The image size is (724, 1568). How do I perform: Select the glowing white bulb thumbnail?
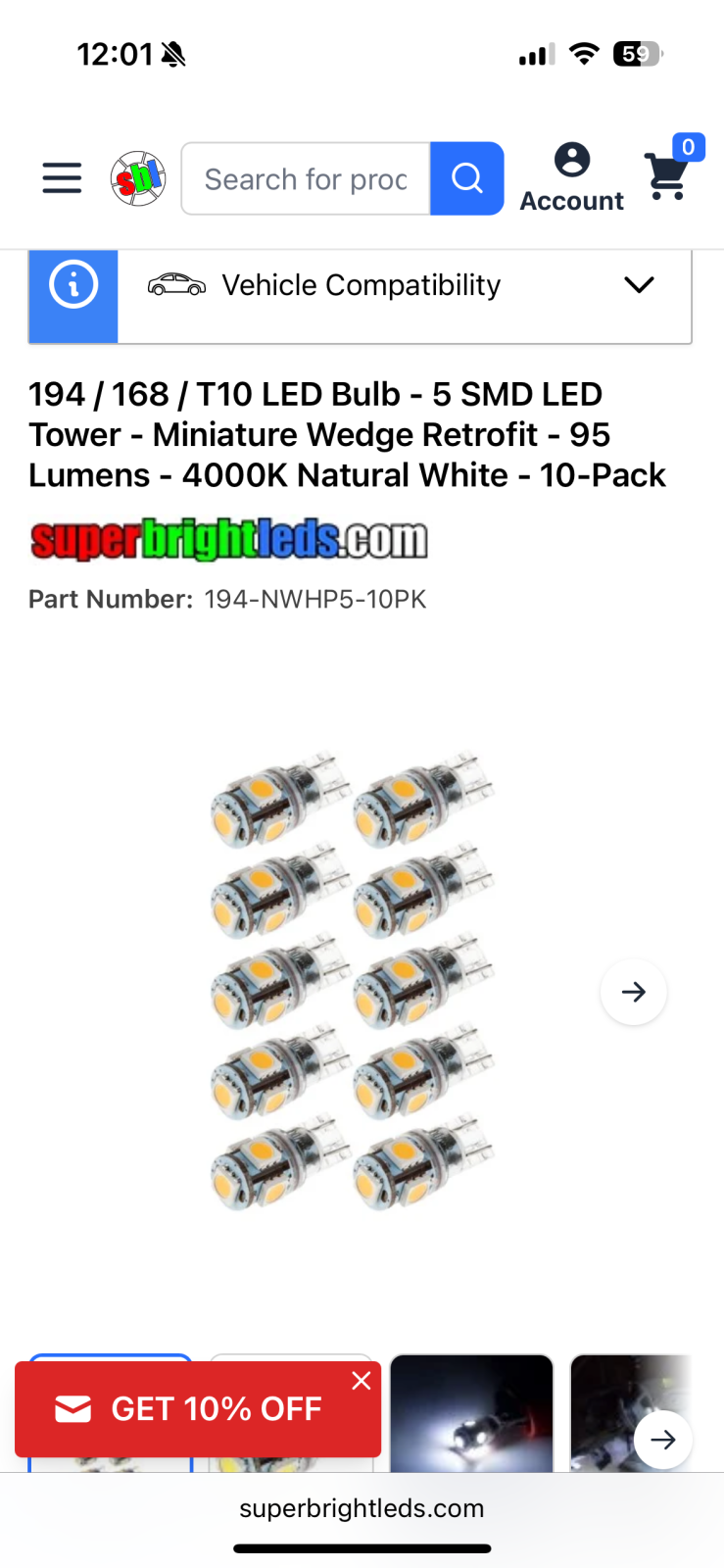[x=471, y=1413]
